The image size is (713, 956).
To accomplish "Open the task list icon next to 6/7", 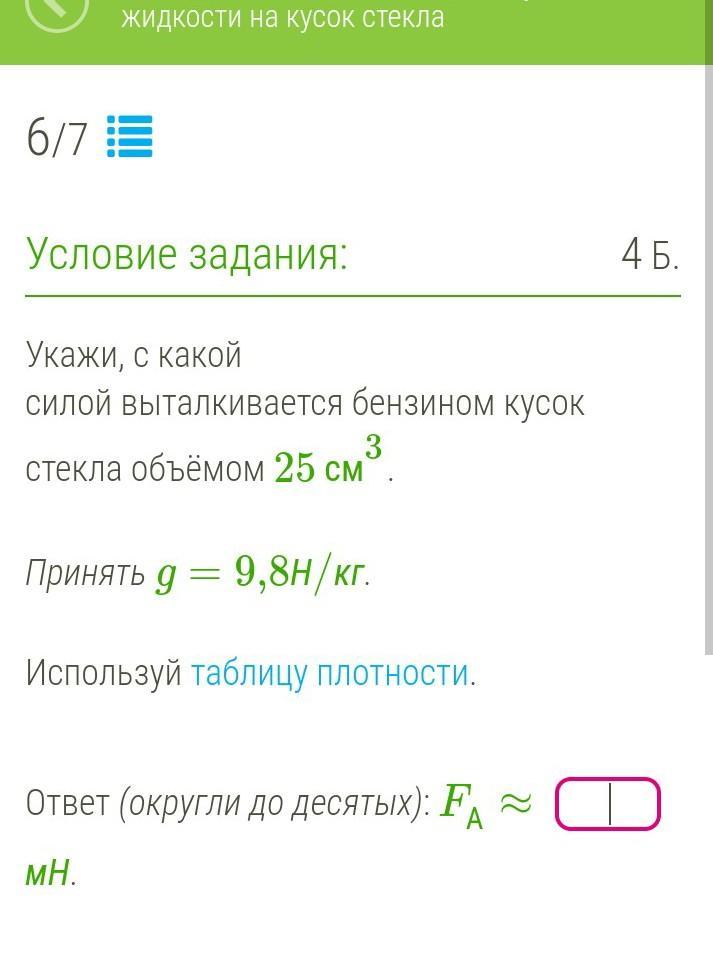I will tap(129, 138).
